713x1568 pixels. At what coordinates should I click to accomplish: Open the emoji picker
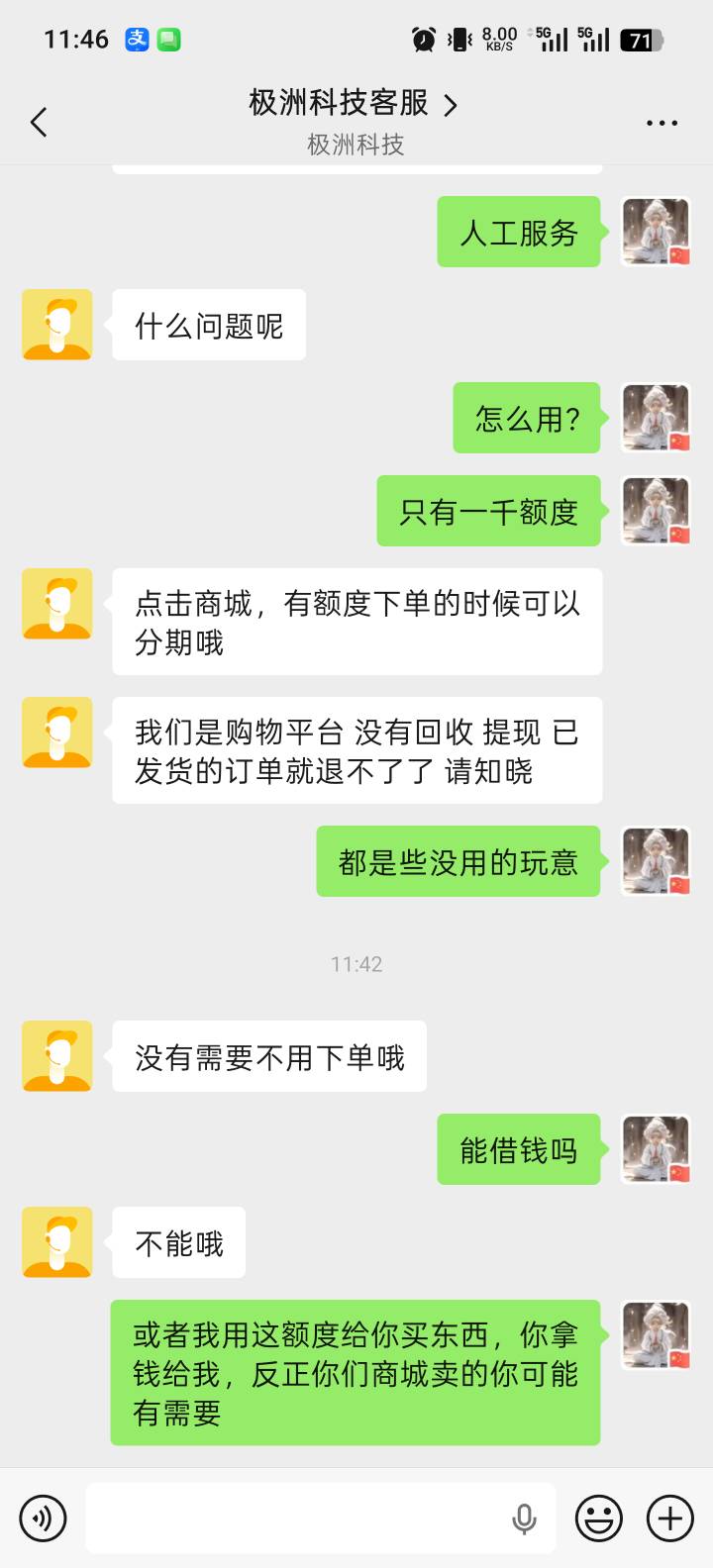tap(599, 1518)
